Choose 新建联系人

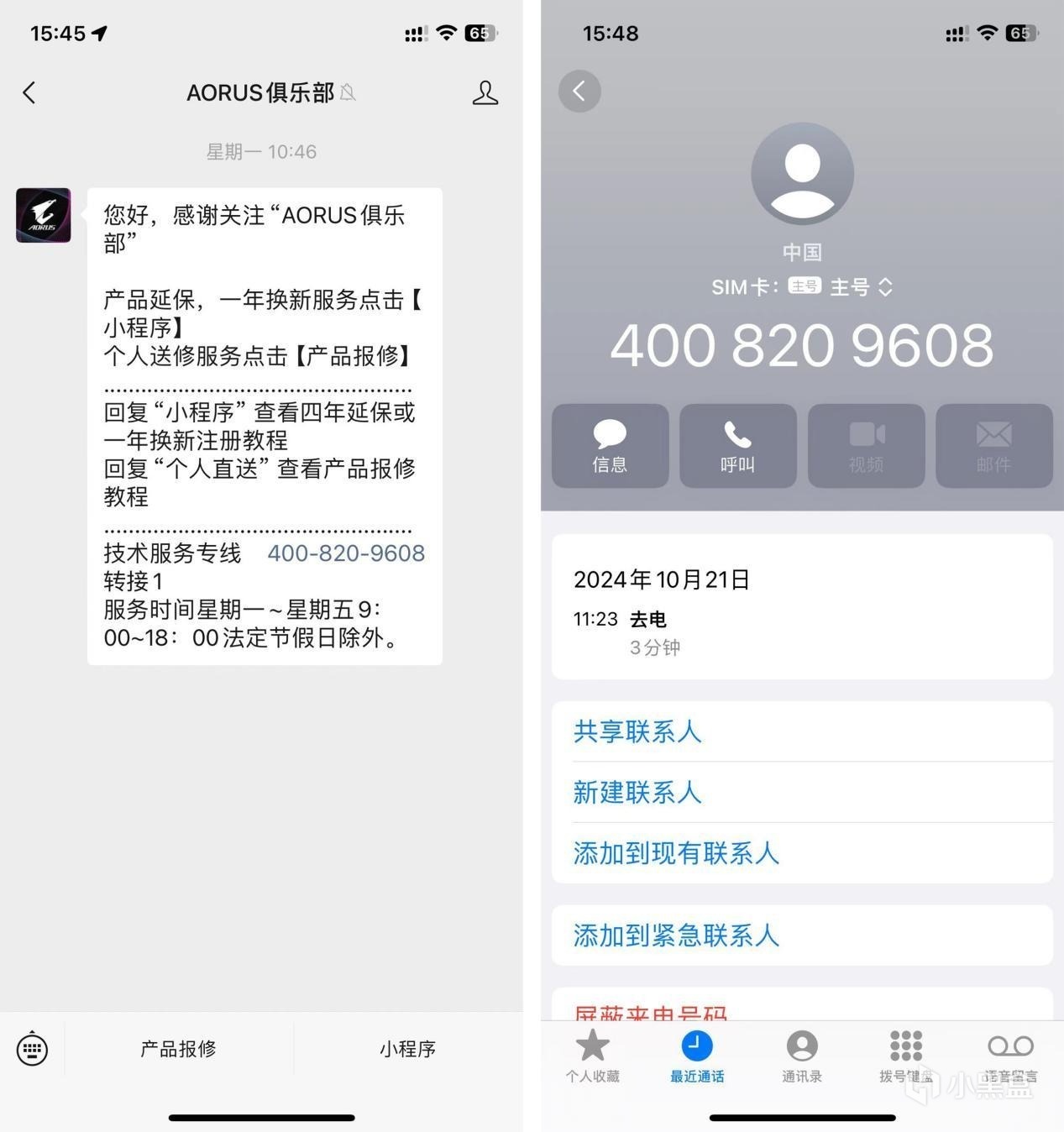pyautogui.click(x=637, y=792)
